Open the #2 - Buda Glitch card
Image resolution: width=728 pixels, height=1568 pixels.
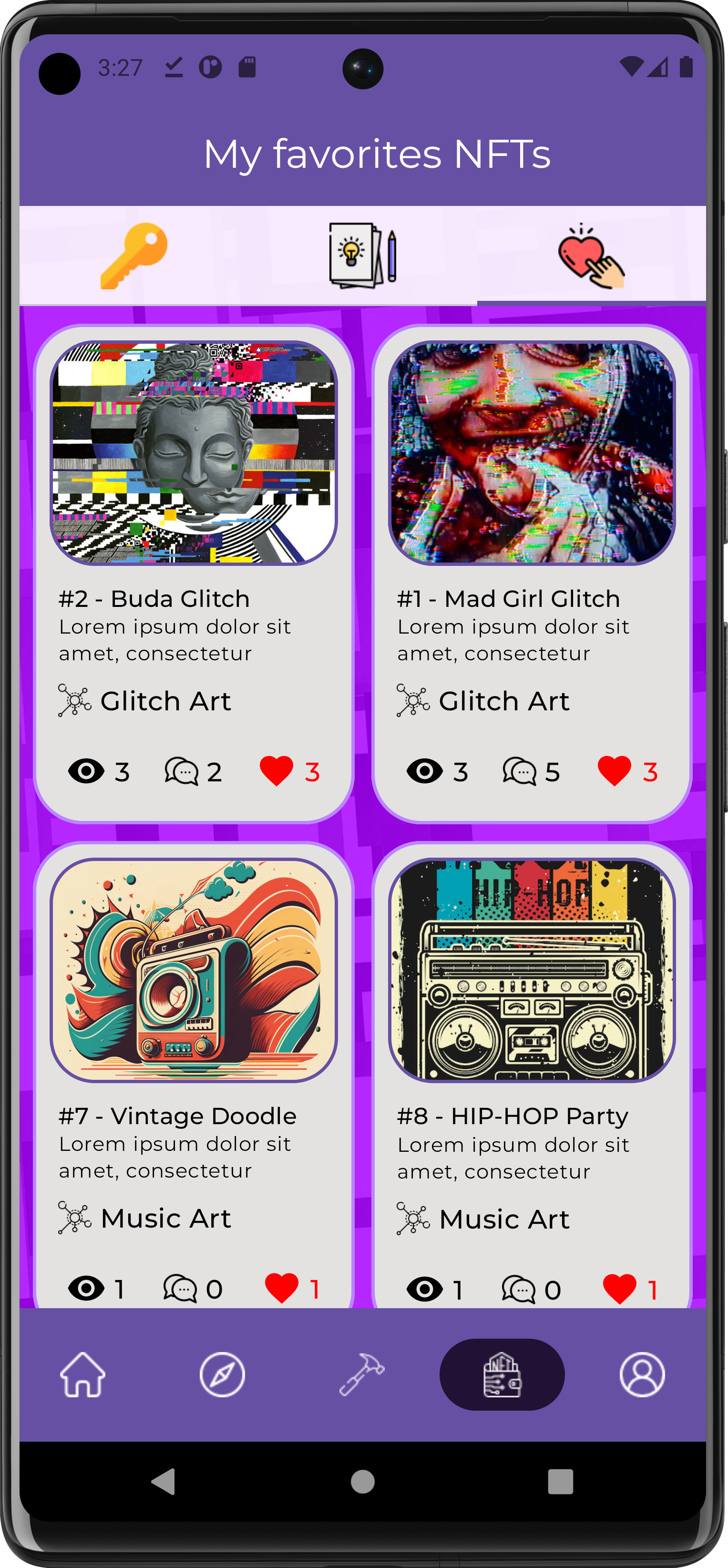194,574
